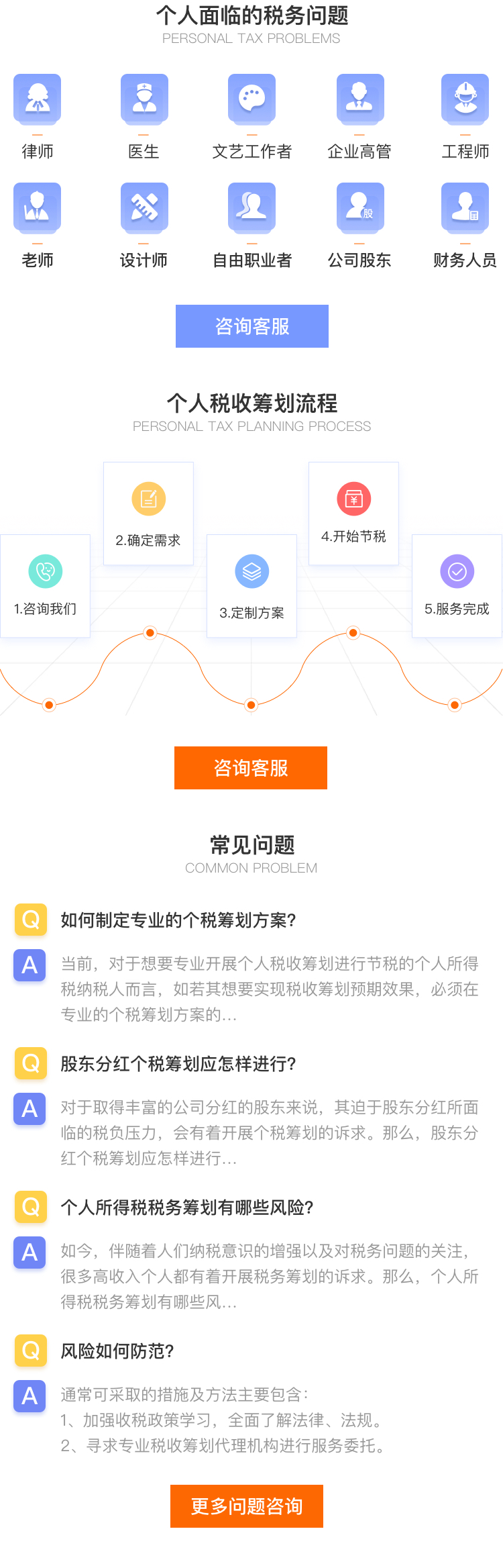Tap the orange 咨询客服 button

coord(250,768)
